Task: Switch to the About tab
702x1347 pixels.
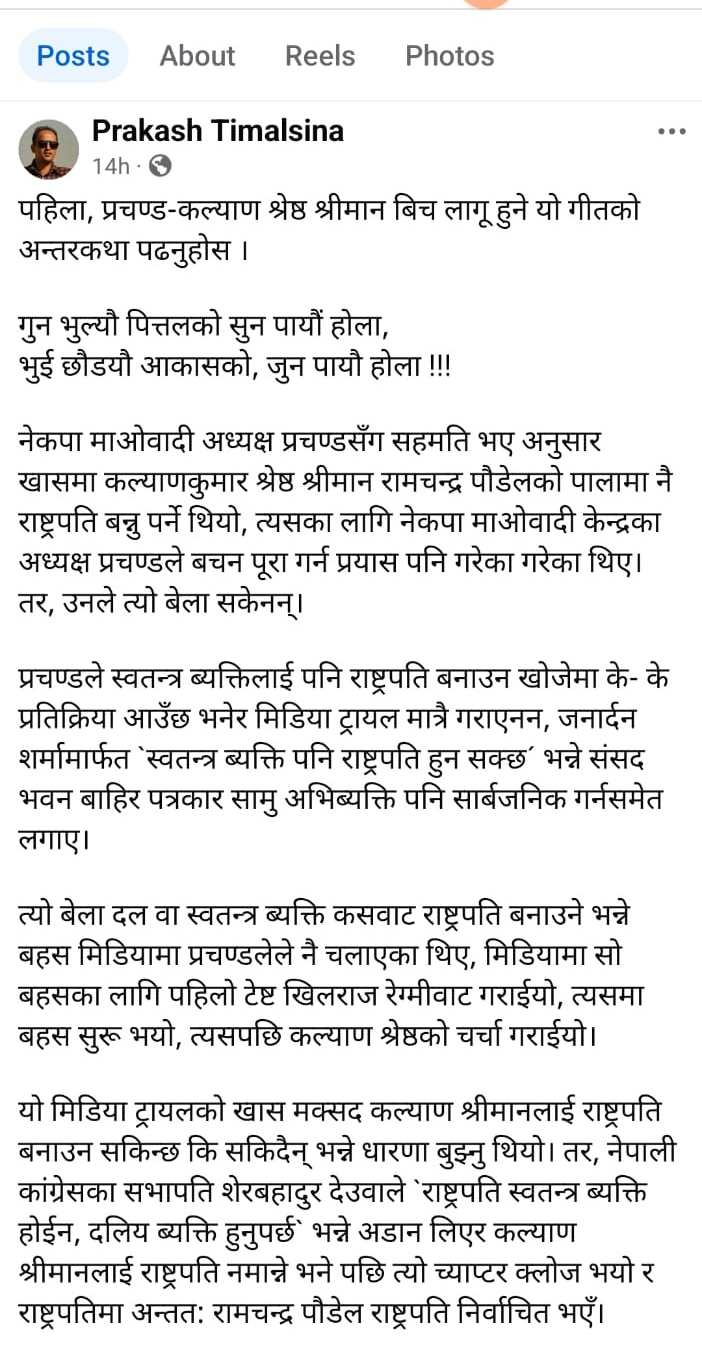Action: (197, 56)
